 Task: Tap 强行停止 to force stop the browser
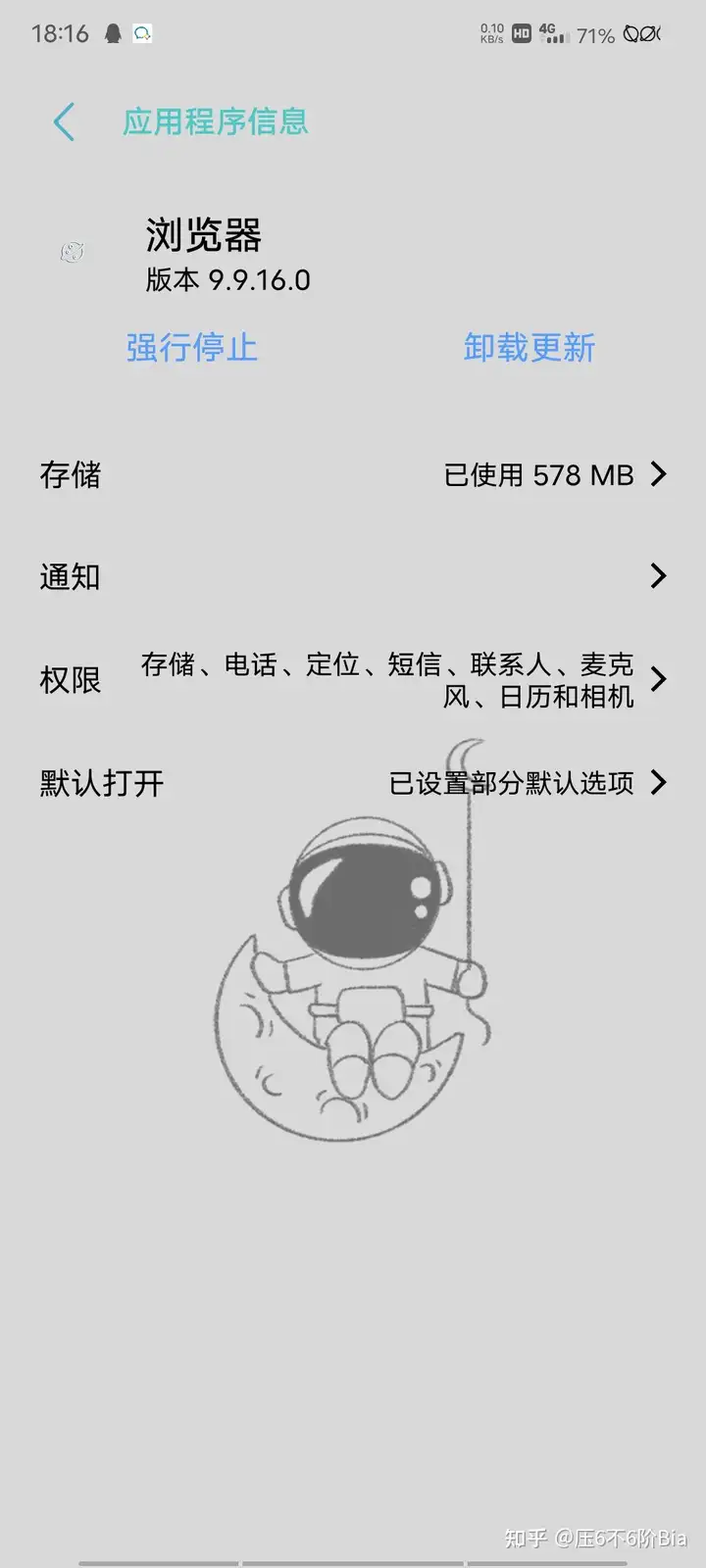click(191, 348)
